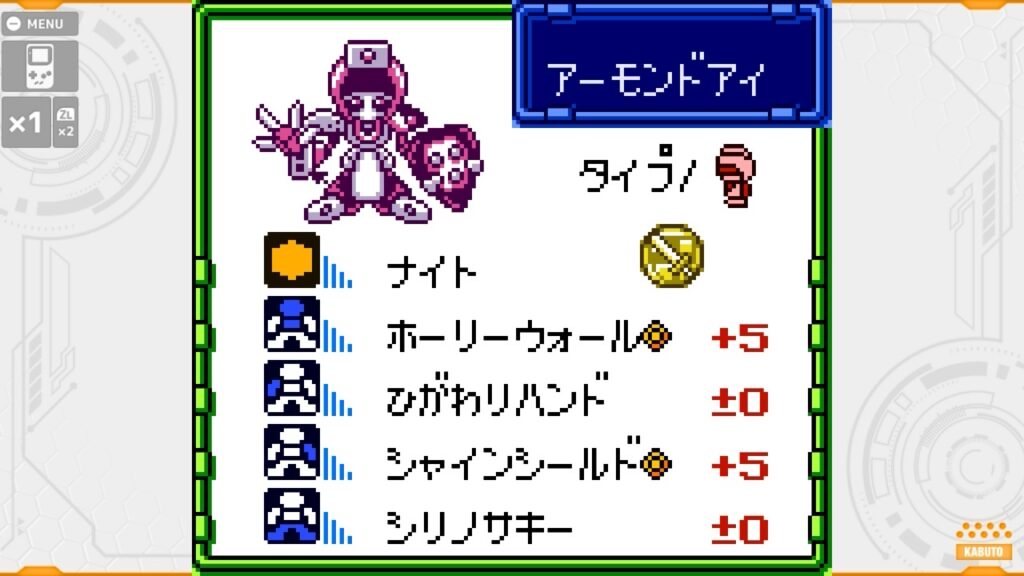This screenshot has width=1024, height=576.
Task: Open the emulator MENU button
Action: [39, 23]
